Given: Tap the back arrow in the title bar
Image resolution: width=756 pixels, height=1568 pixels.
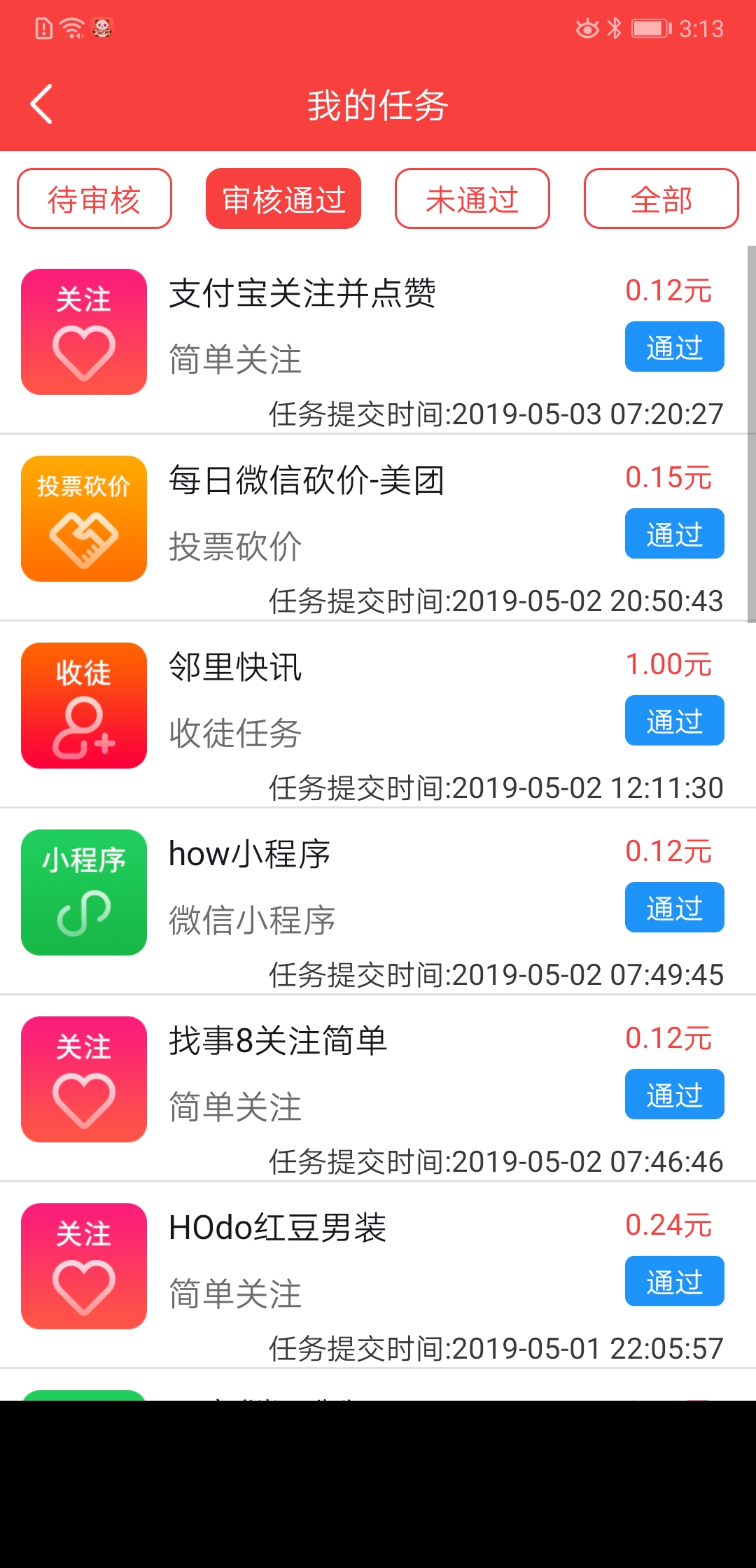Looking at the screenshot, I should (40, 105).
